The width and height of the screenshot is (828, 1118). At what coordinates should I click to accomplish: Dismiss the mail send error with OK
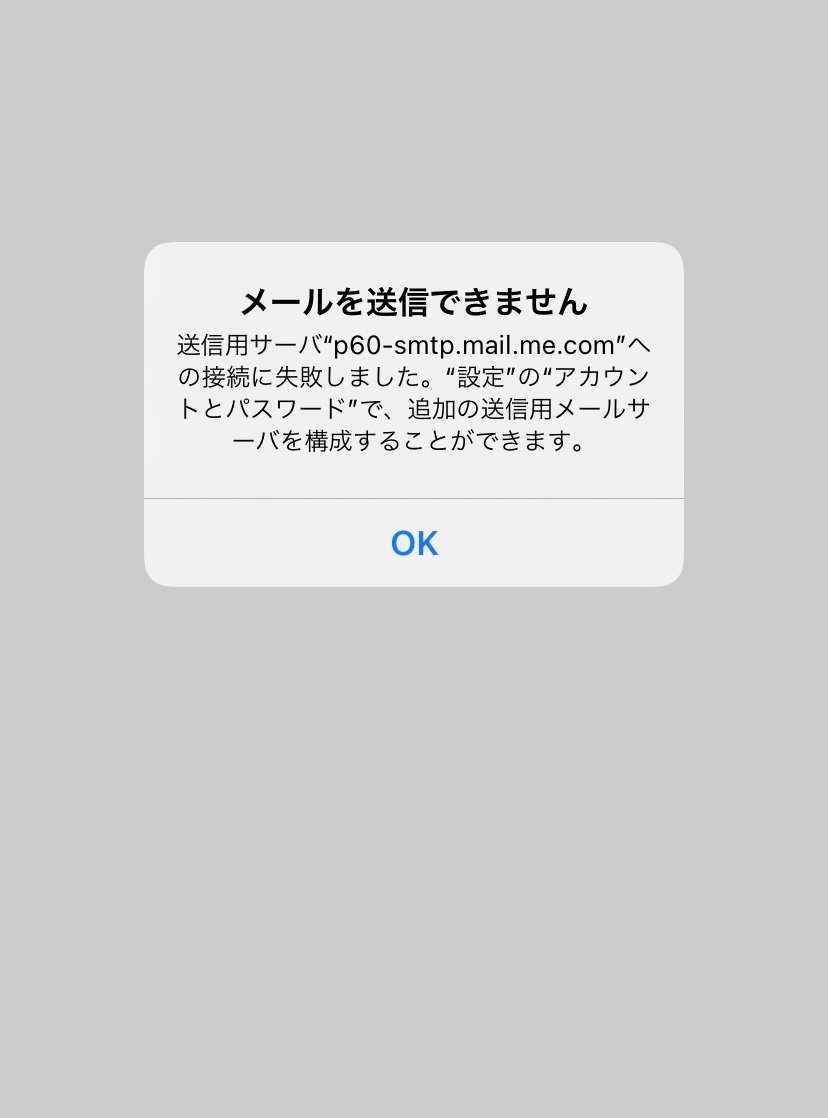coord(414,543)
